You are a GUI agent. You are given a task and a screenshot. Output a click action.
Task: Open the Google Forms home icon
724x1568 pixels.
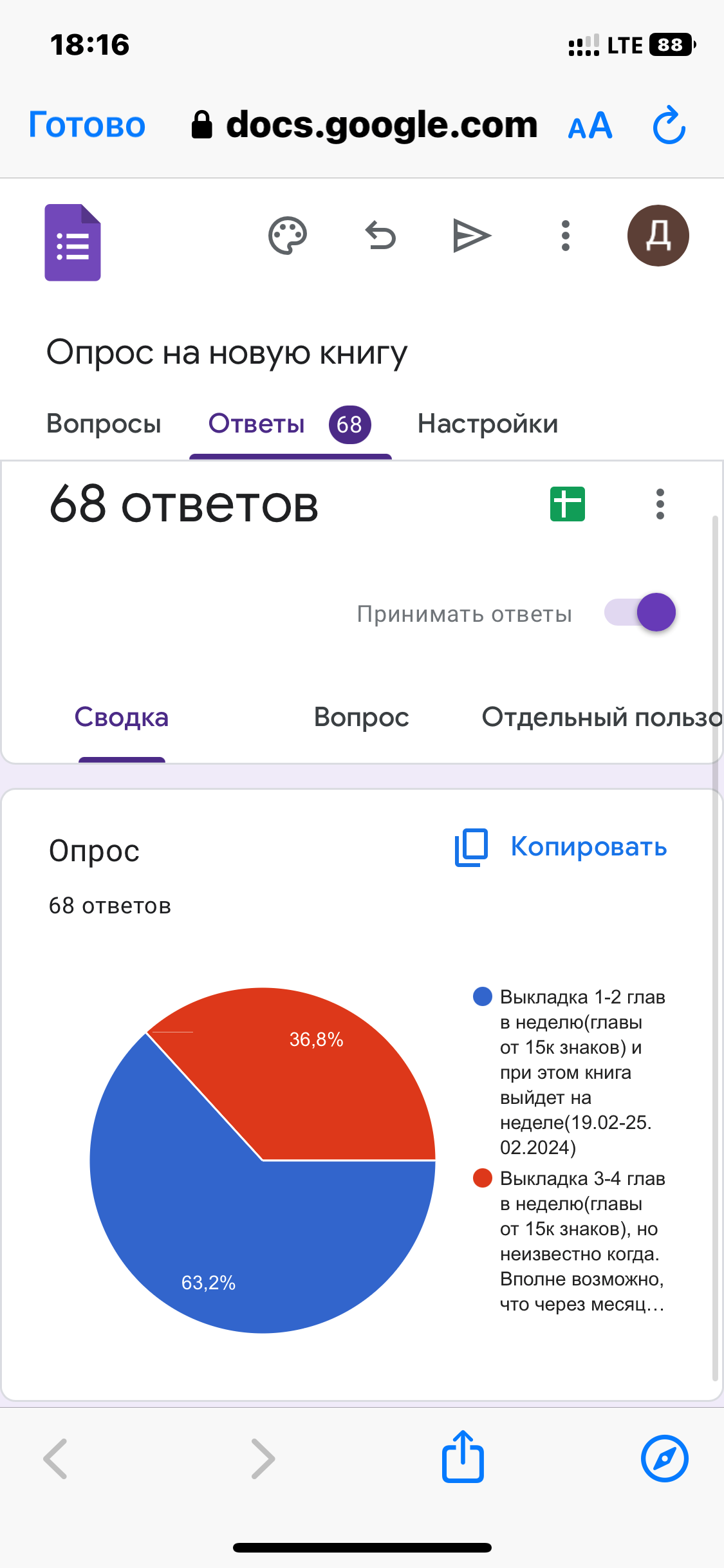click(x=73, y=243)
